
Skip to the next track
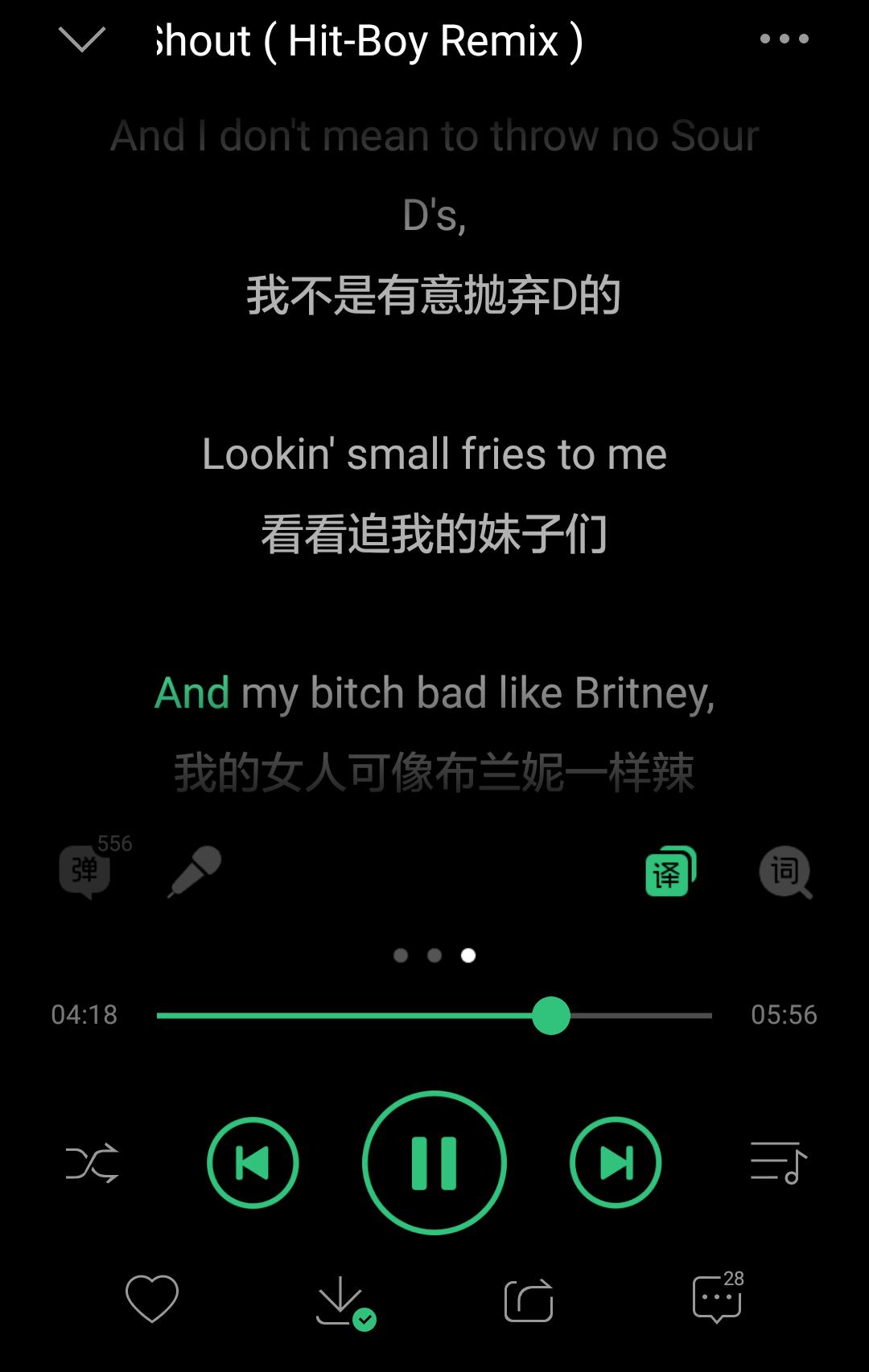tap(616, 1160)
